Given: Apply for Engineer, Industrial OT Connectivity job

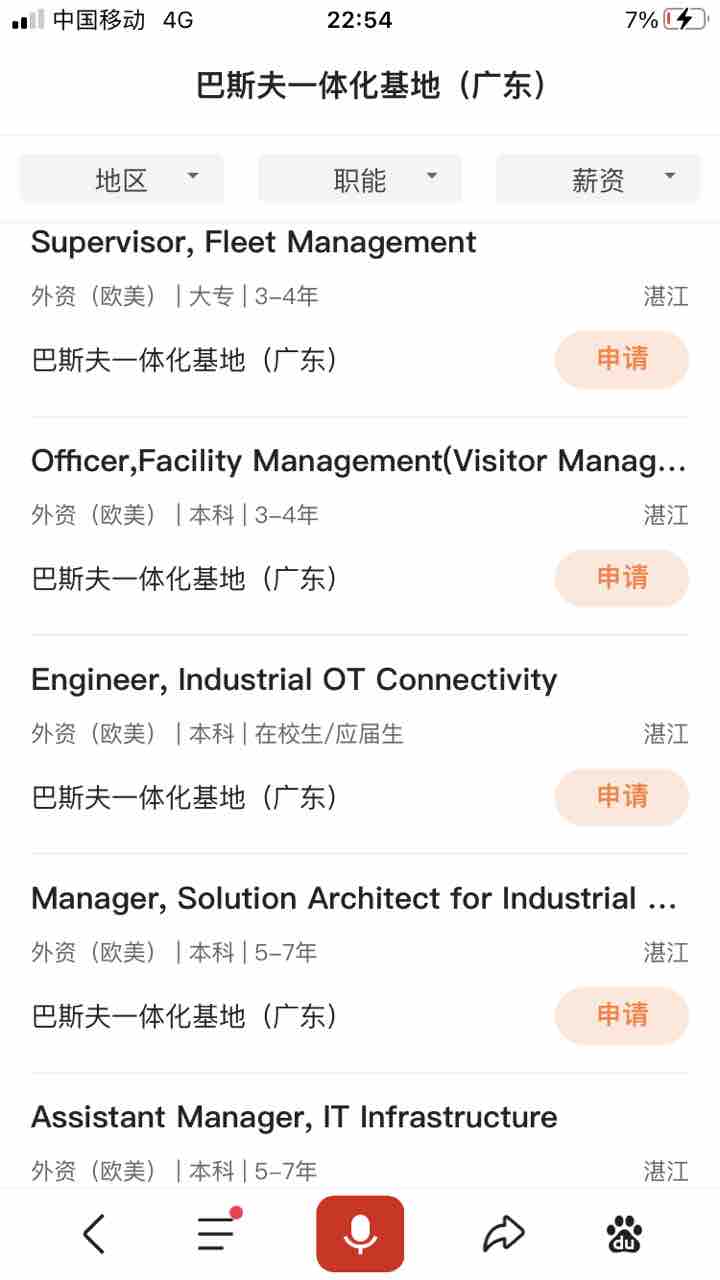Looking at the screenshot, I should (622, 797).
